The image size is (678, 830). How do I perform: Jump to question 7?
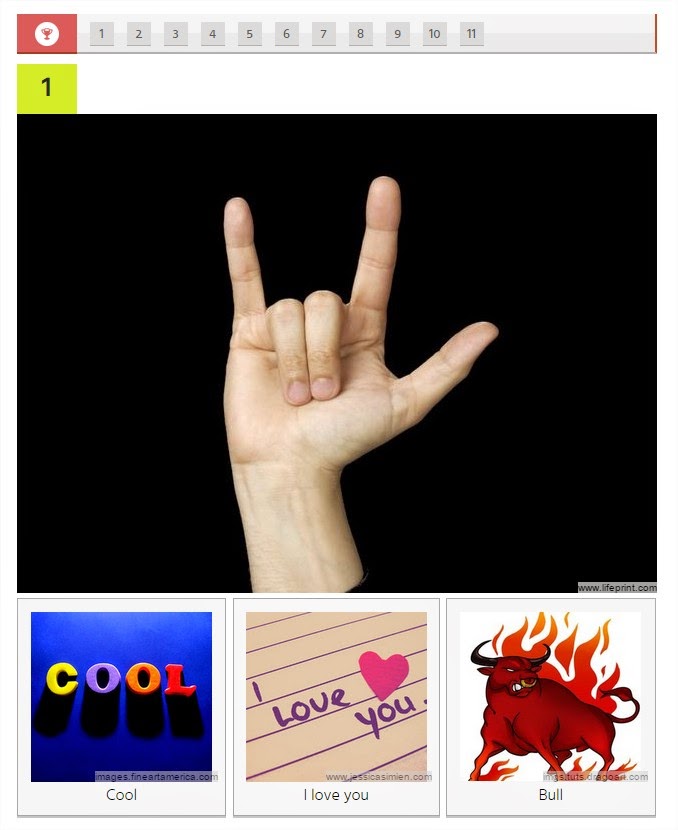pyautogui.click(x=323, y=34)
